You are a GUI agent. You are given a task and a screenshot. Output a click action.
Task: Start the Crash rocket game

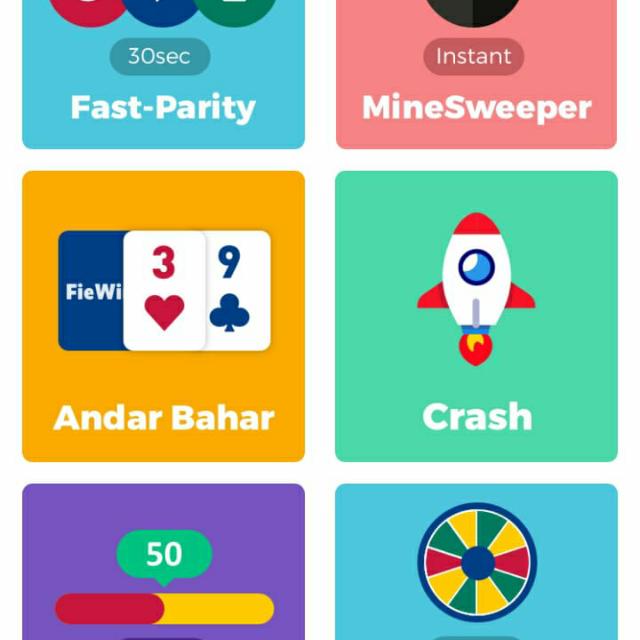point(476,316)
